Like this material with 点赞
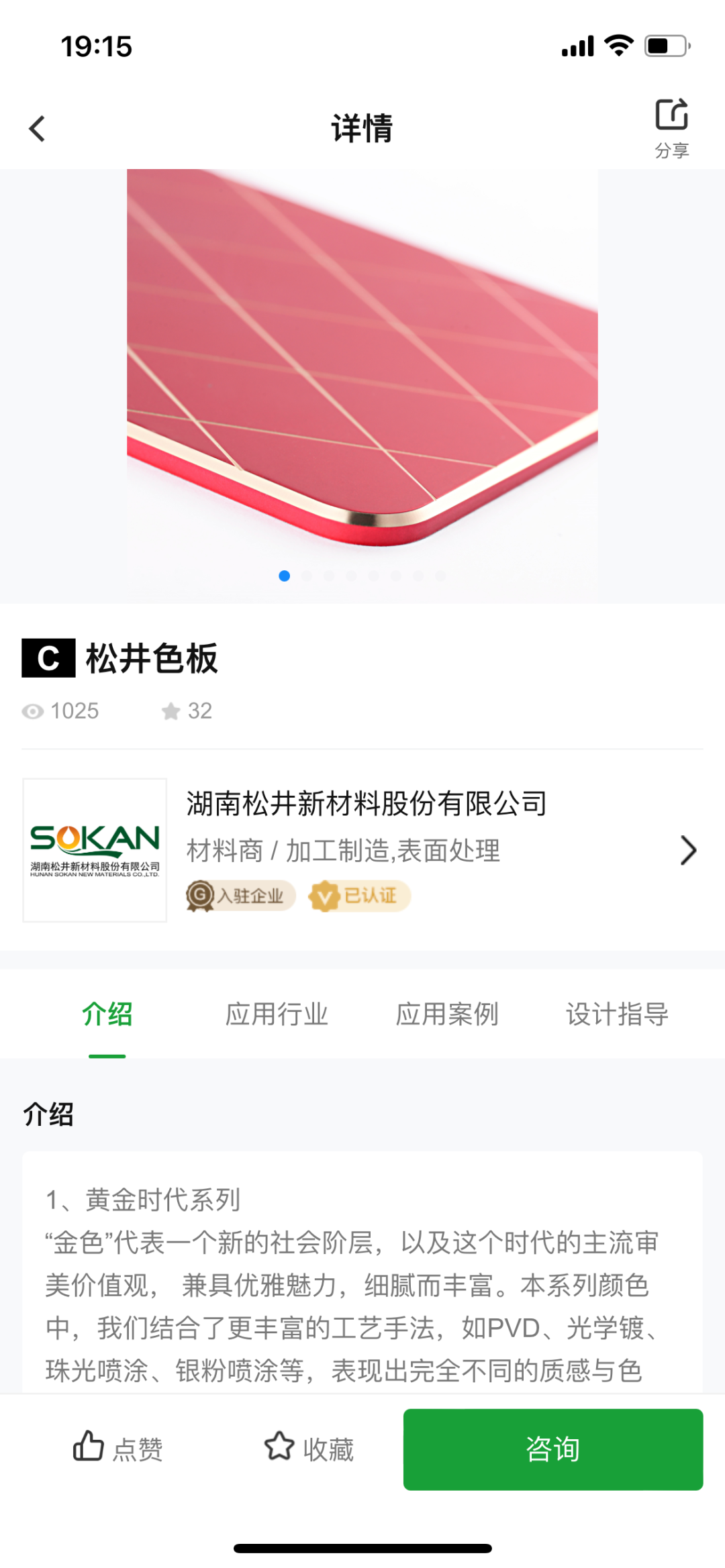 (x=118, y=1449)
